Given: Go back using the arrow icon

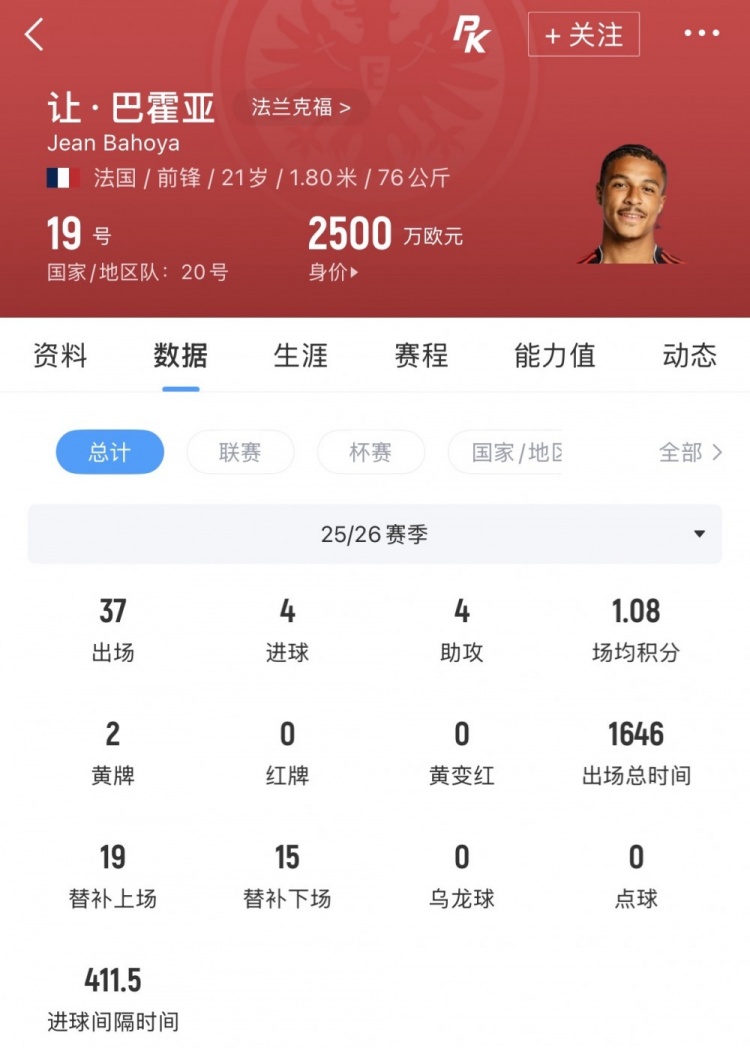Looking at the screenshot, I should pos(34,34).
